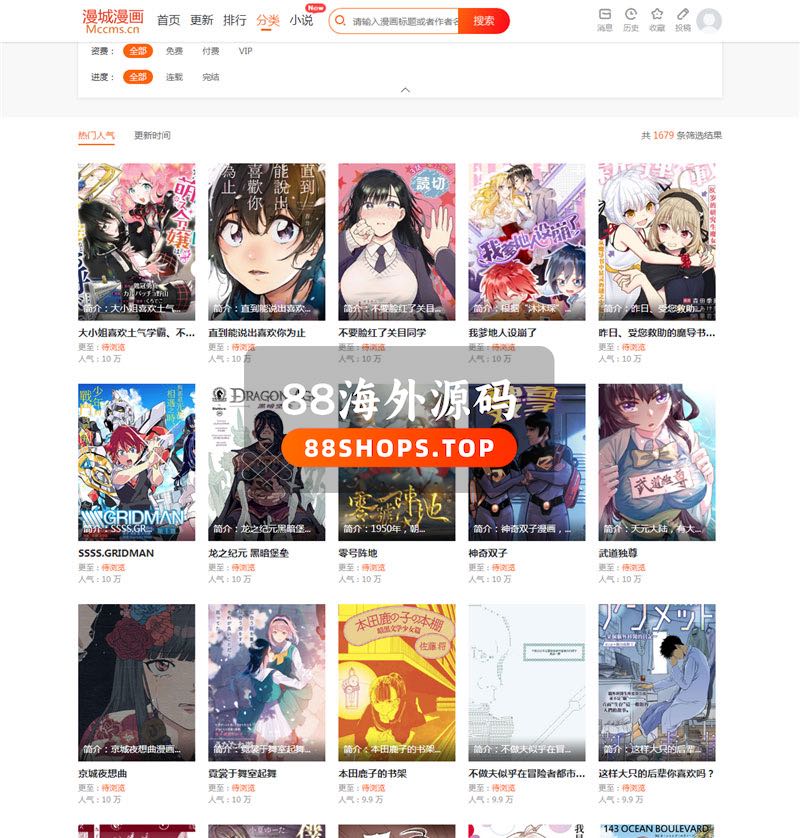This screenshot has width=800, height=838.
Task: Open the SSSS.GRIDMAN manga card
Action: coord(136,462)
